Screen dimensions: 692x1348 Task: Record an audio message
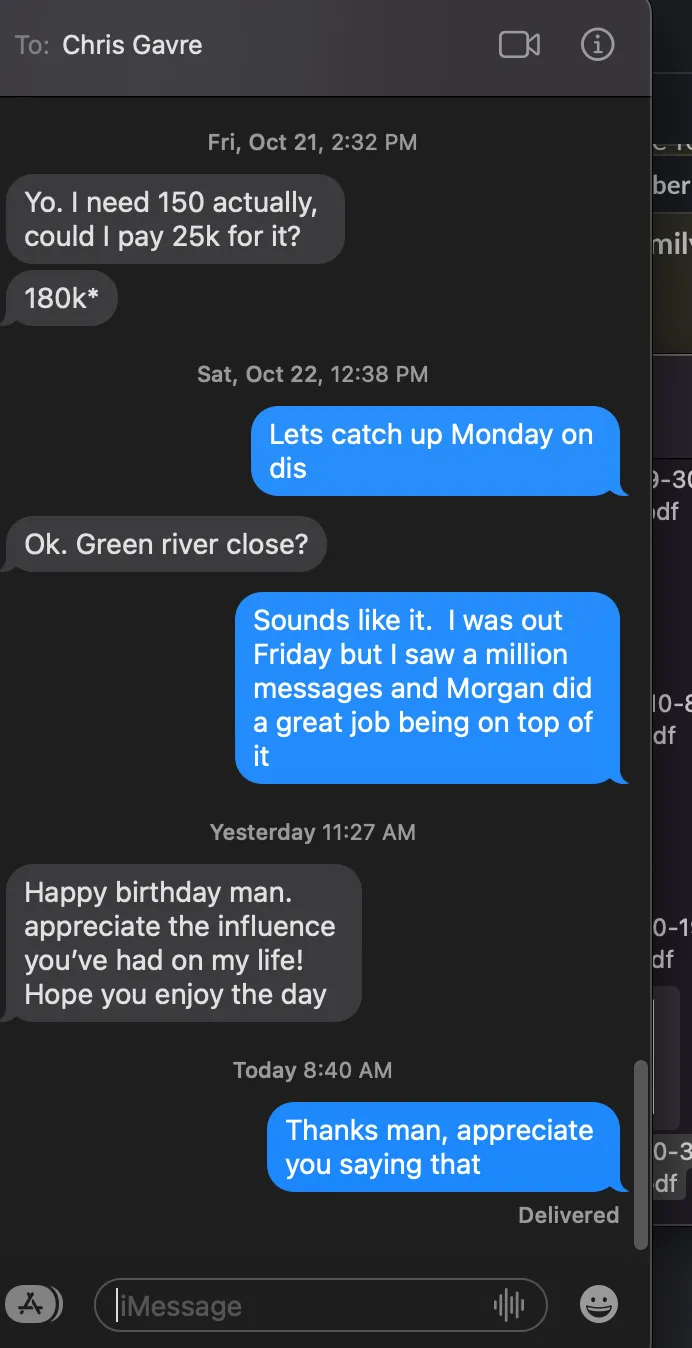pyautogui.click(x=509, y=1305)
